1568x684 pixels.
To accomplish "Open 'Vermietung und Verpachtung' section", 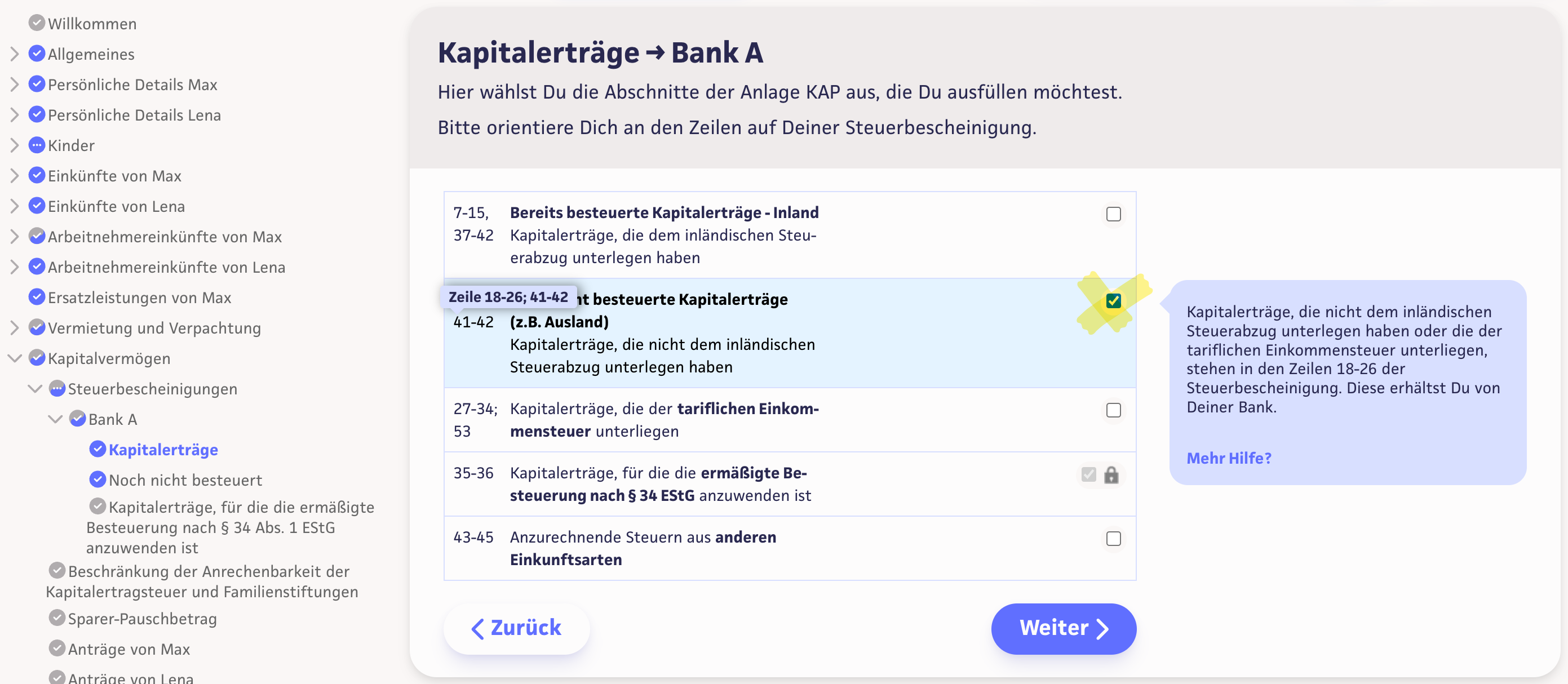I will [154, 328].
